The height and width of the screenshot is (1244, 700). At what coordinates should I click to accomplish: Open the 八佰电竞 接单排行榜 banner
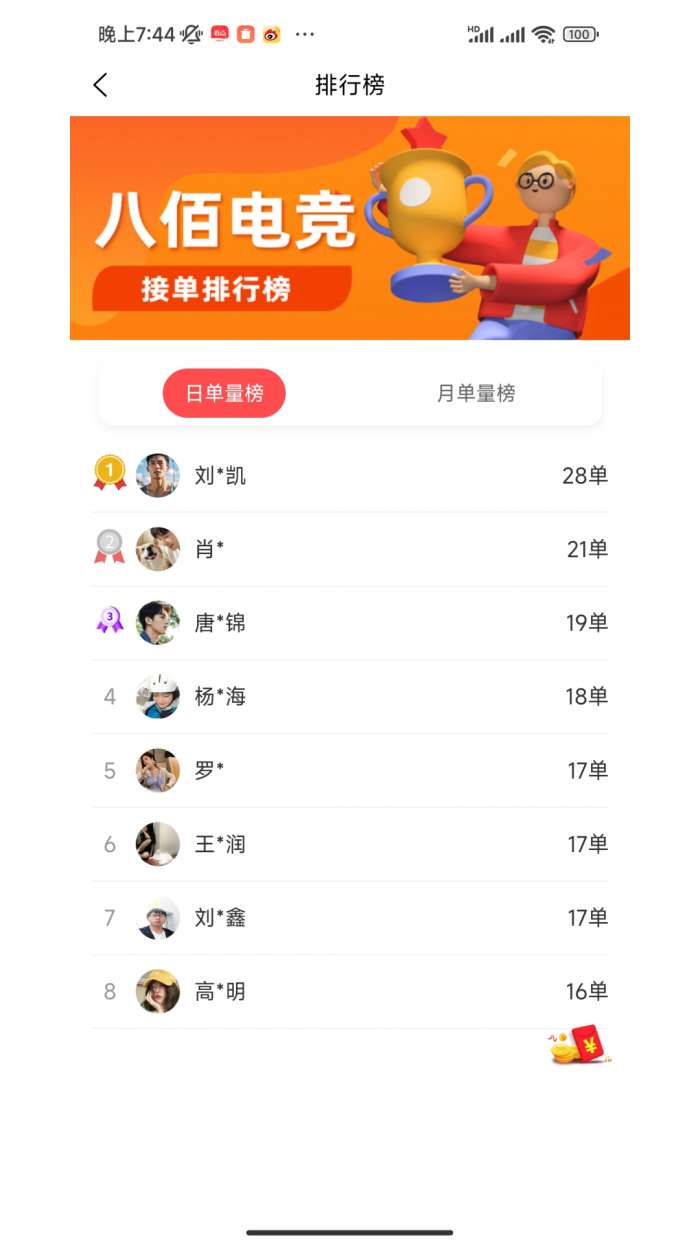click(x=349, y=228)
